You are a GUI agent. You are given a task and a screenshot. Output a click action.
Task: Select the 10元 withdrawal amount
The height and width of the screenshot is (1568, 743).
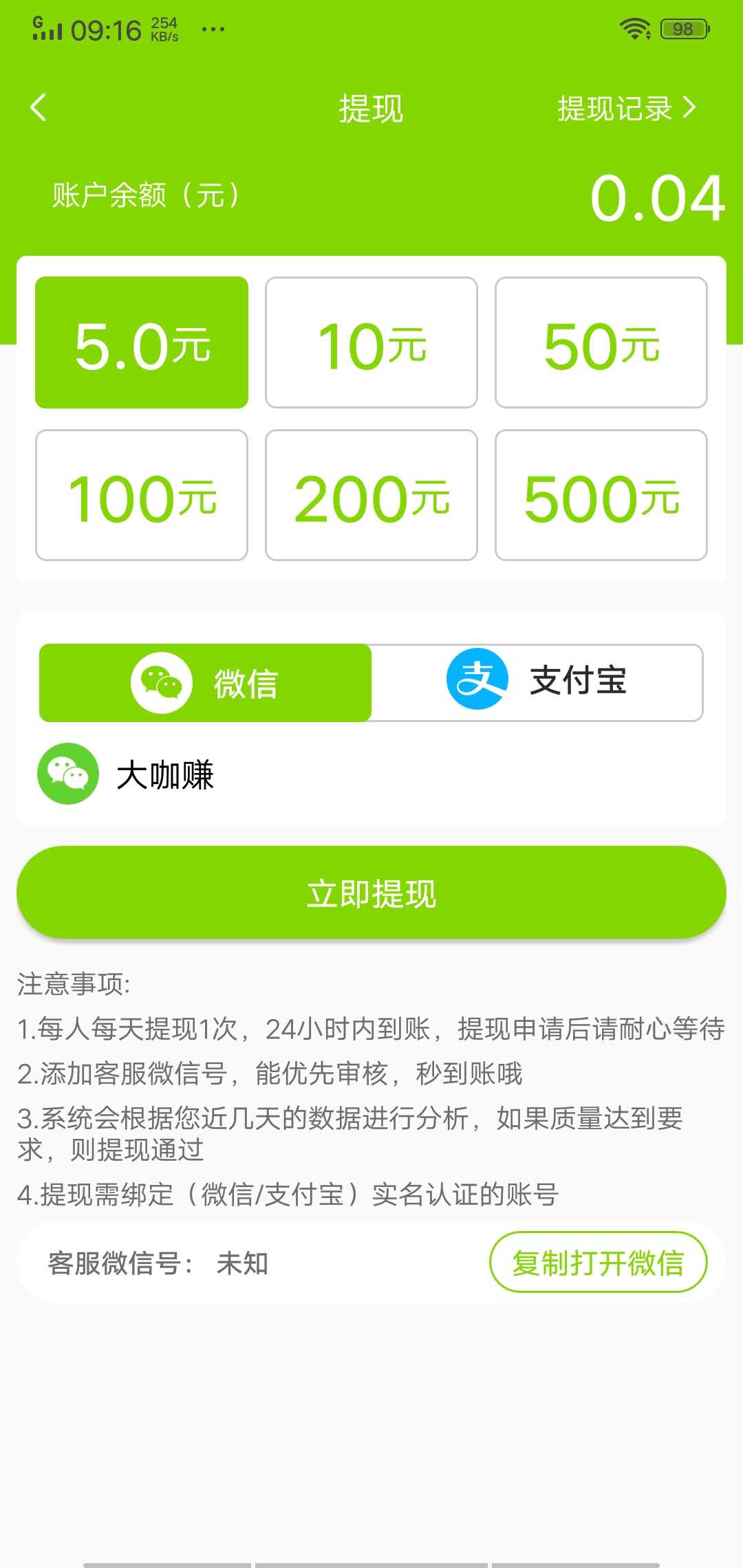click(371, 342)
